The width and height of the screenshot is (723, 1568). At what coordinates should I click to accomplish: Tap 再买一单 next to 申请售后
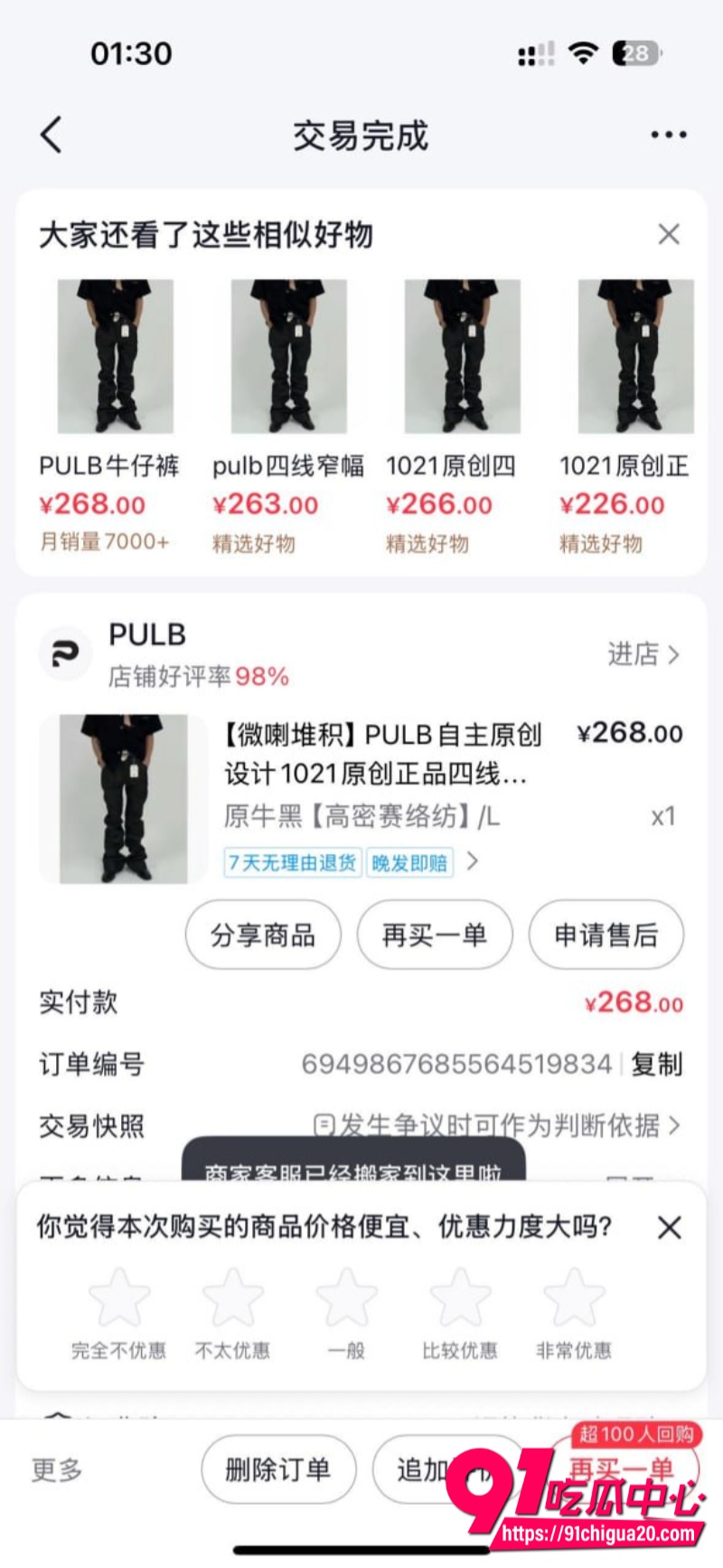click(x=435, y=934)
